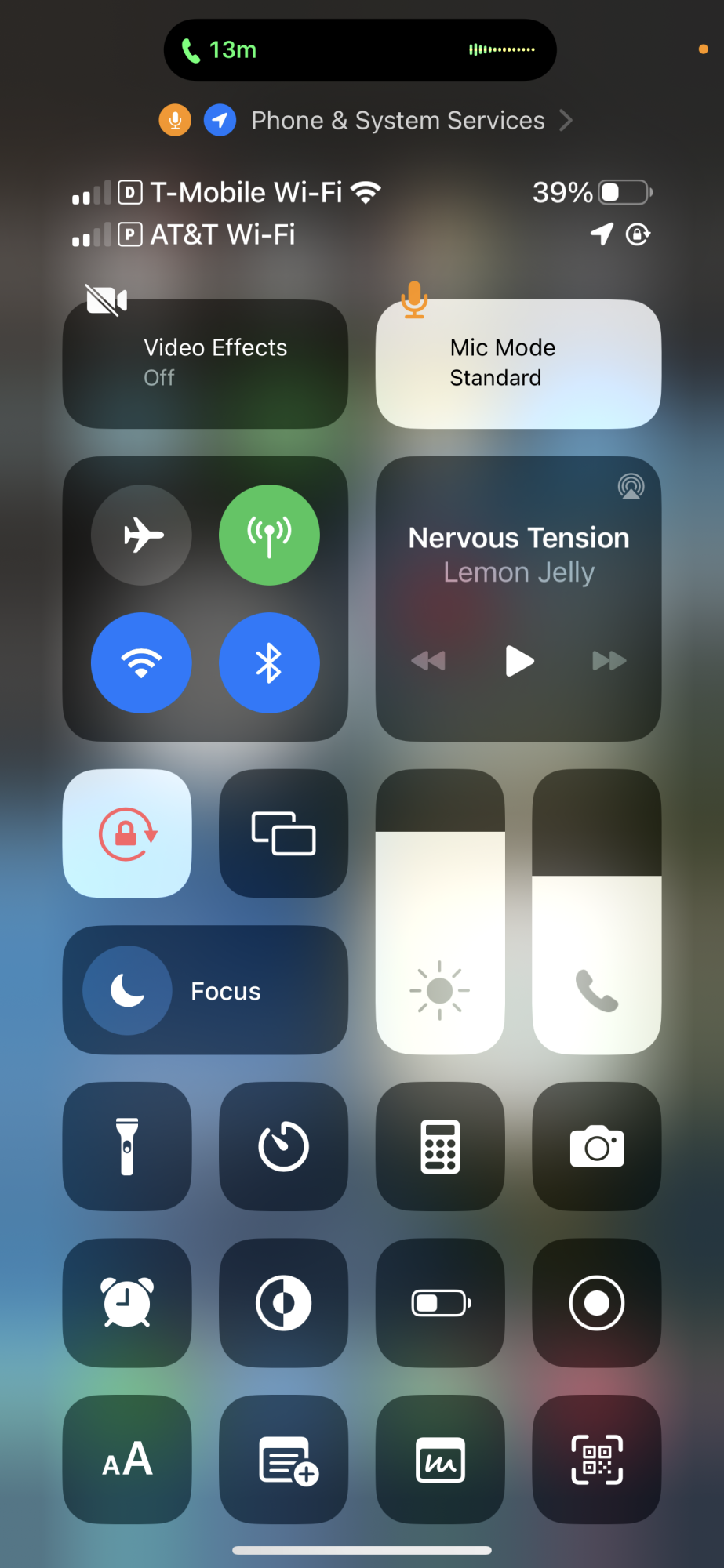
Task: Turn off Bluetooth
Action: (x=269, y=662)
